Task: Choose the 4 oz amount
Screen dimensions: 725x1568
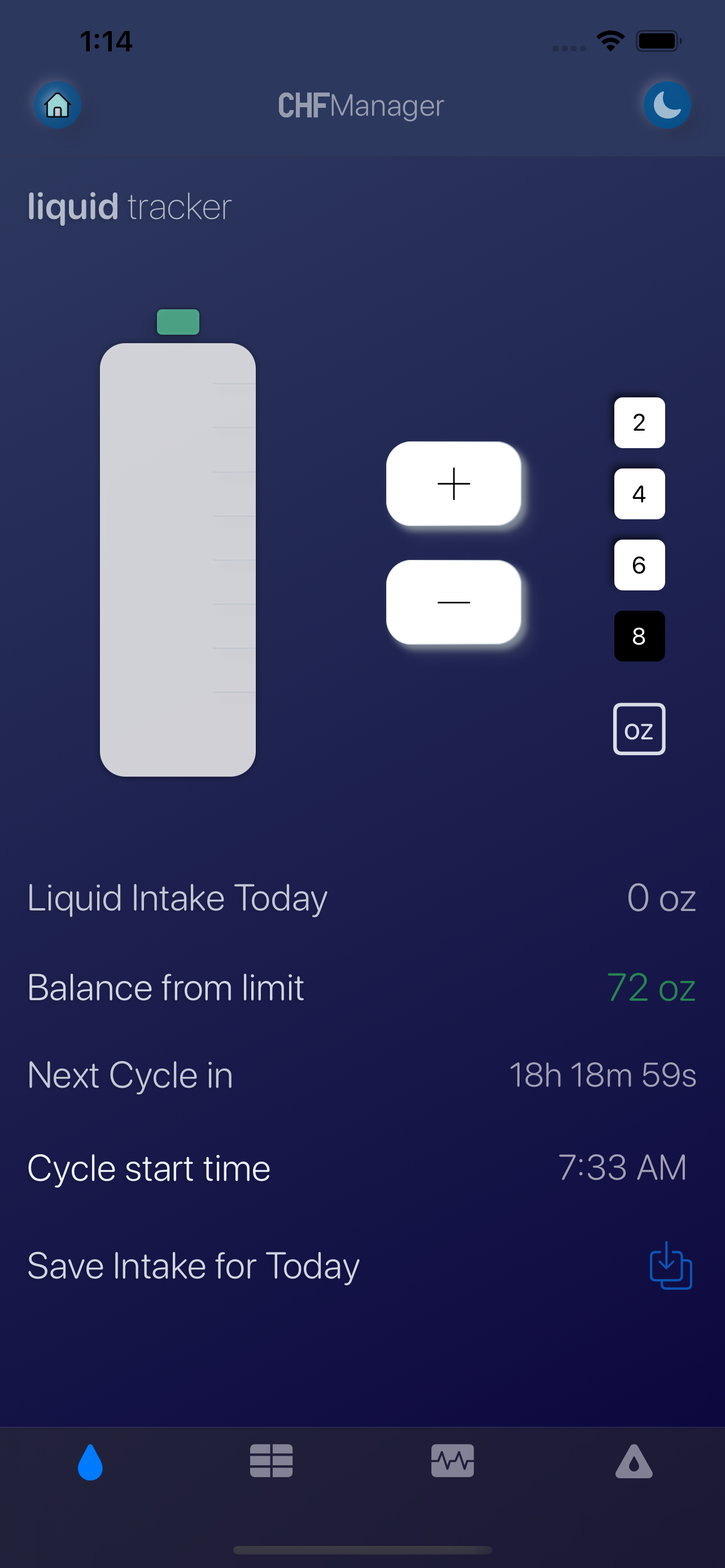Action: 639,494
